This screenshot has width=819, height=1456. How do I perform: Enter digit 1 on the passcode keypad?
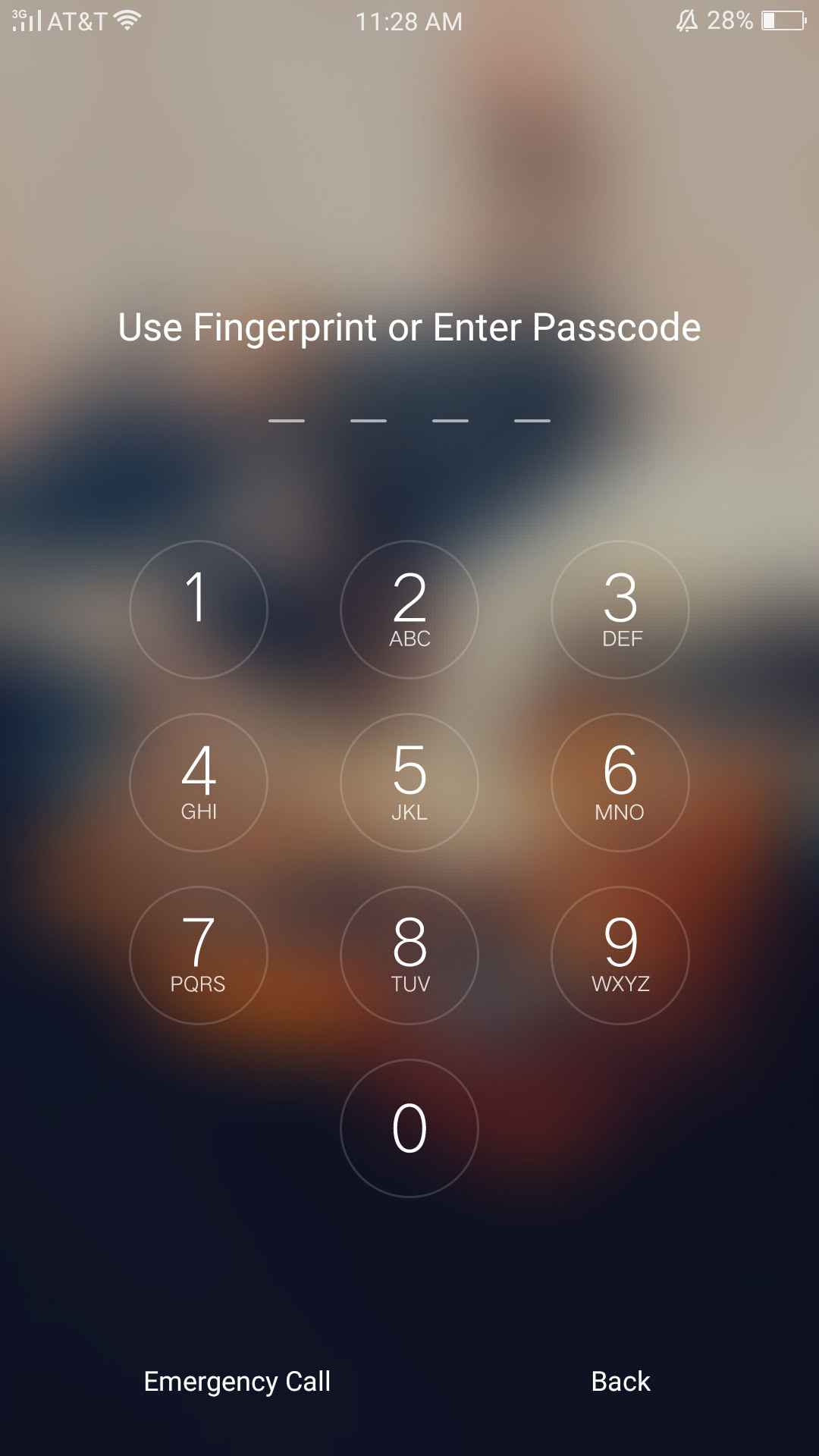pos(198,609)
